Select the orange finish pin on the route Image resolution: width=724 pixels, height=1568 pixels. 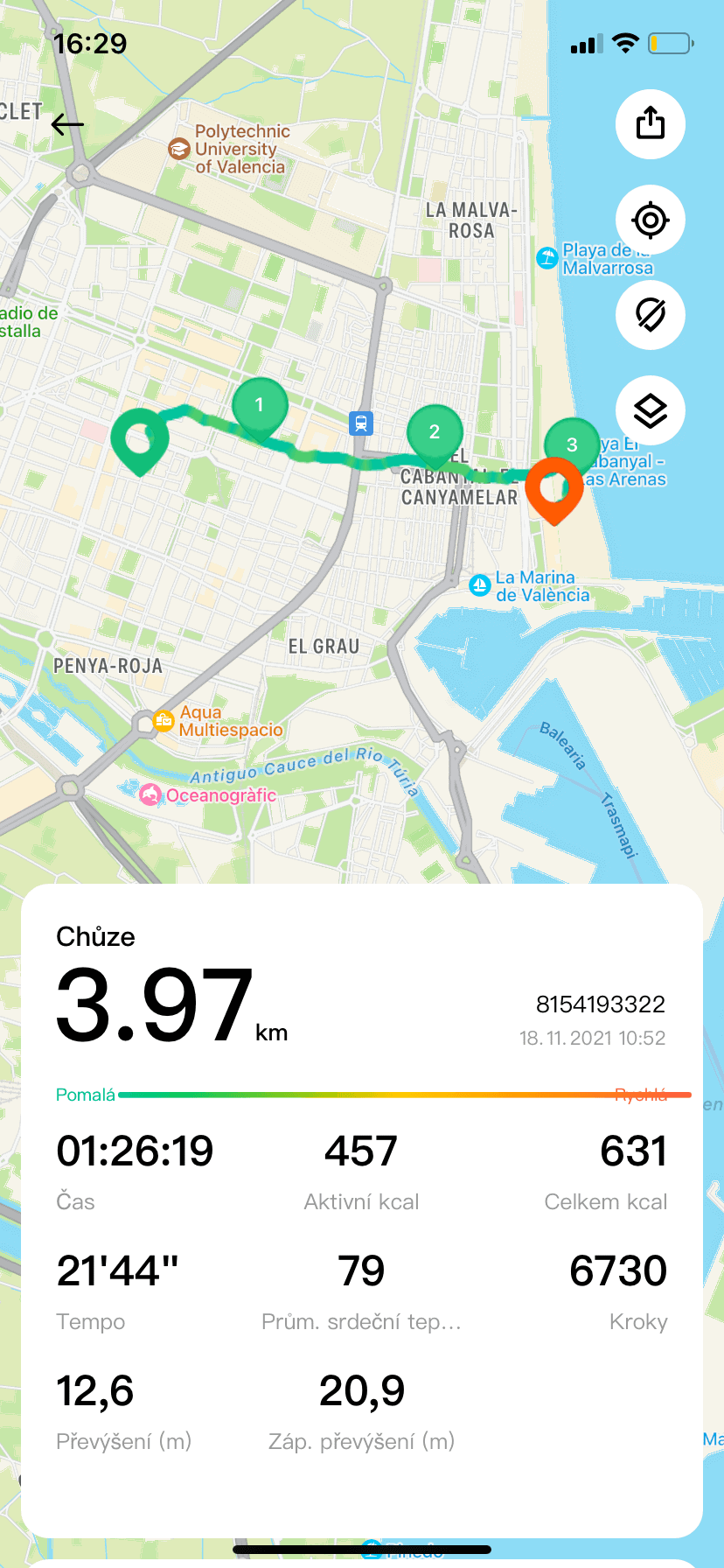[x=554, y=491]
